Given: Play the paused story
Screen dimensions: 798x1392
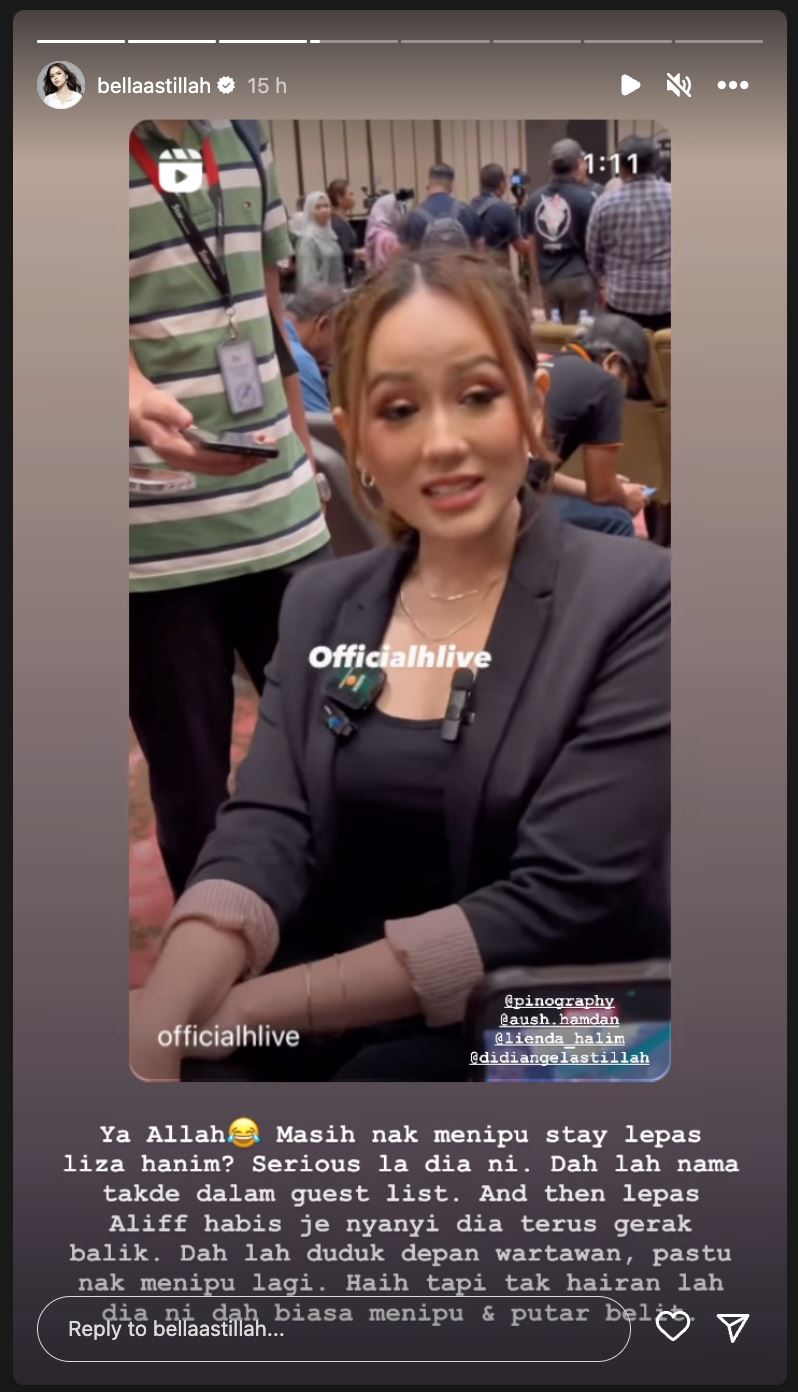Looking at the screenshot, I should 630,85.
